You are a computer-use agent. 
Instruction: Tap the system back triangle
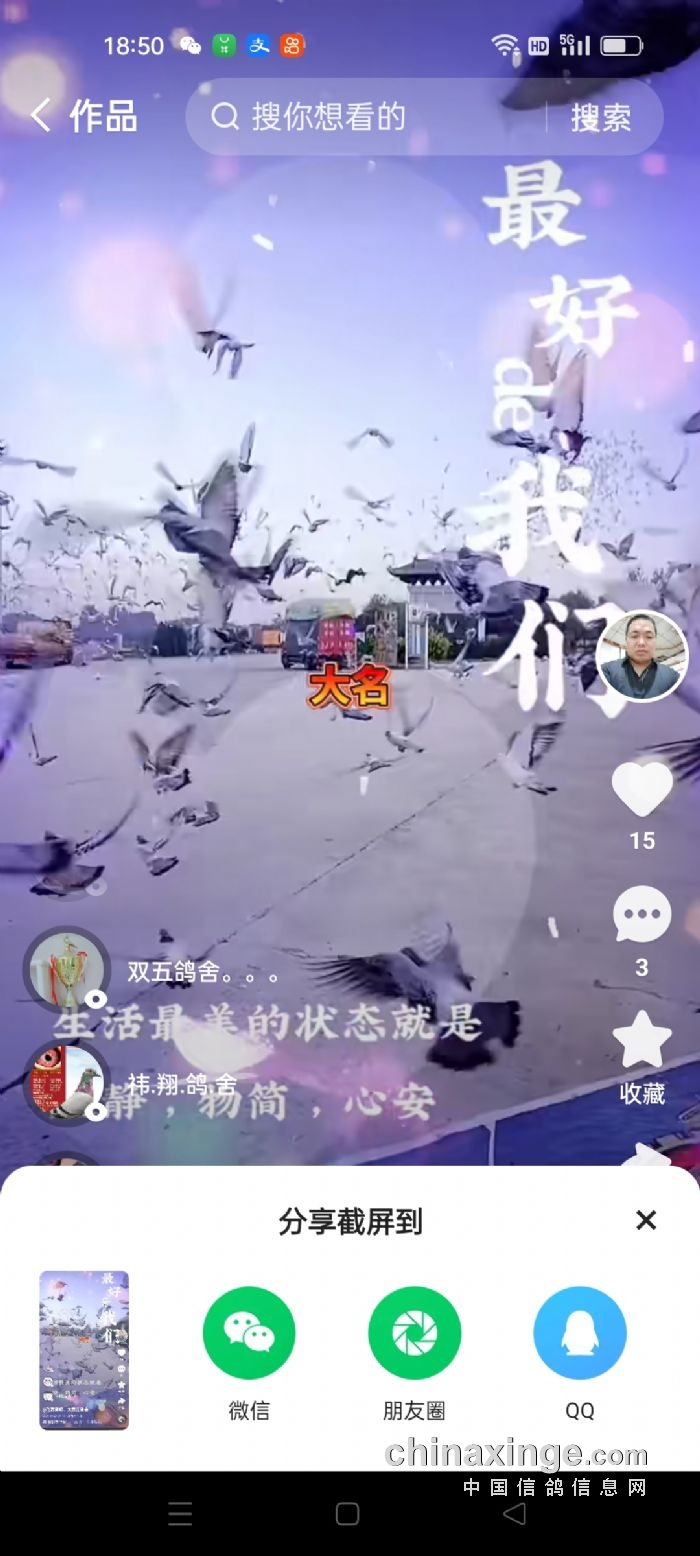tap(514, 1514)
